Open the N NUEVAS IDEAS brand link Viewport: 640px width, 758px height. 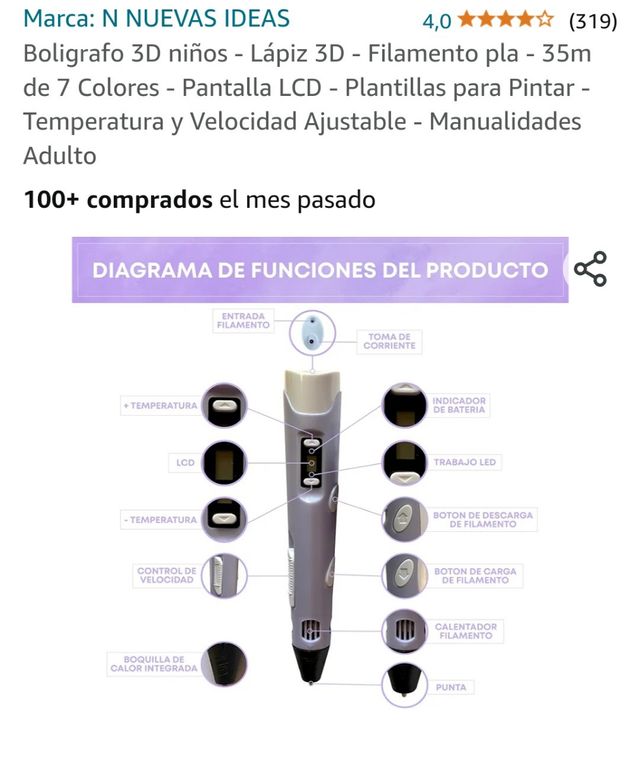click(156, 19)
